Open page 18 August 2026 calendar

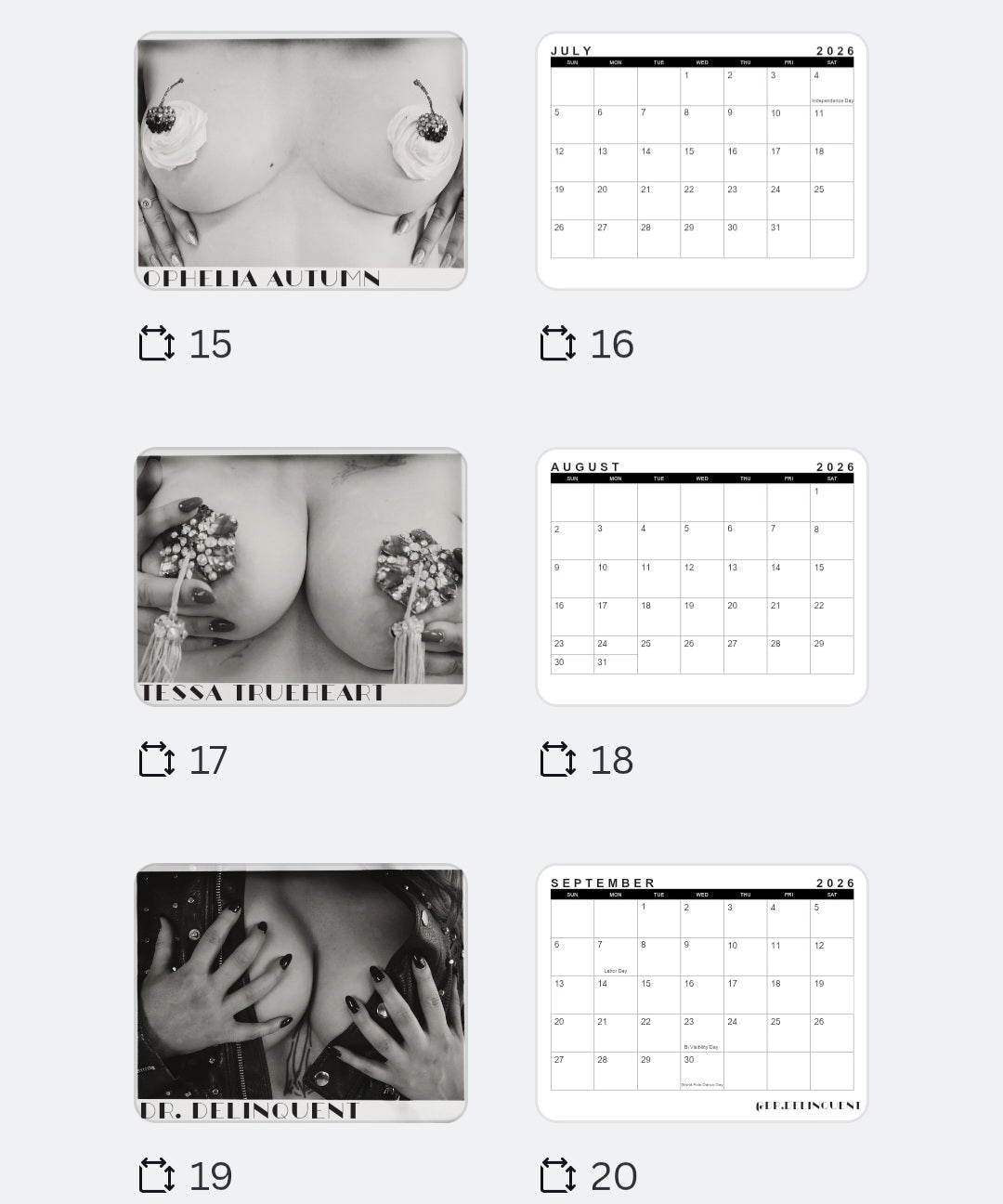(x=702, y=577)
